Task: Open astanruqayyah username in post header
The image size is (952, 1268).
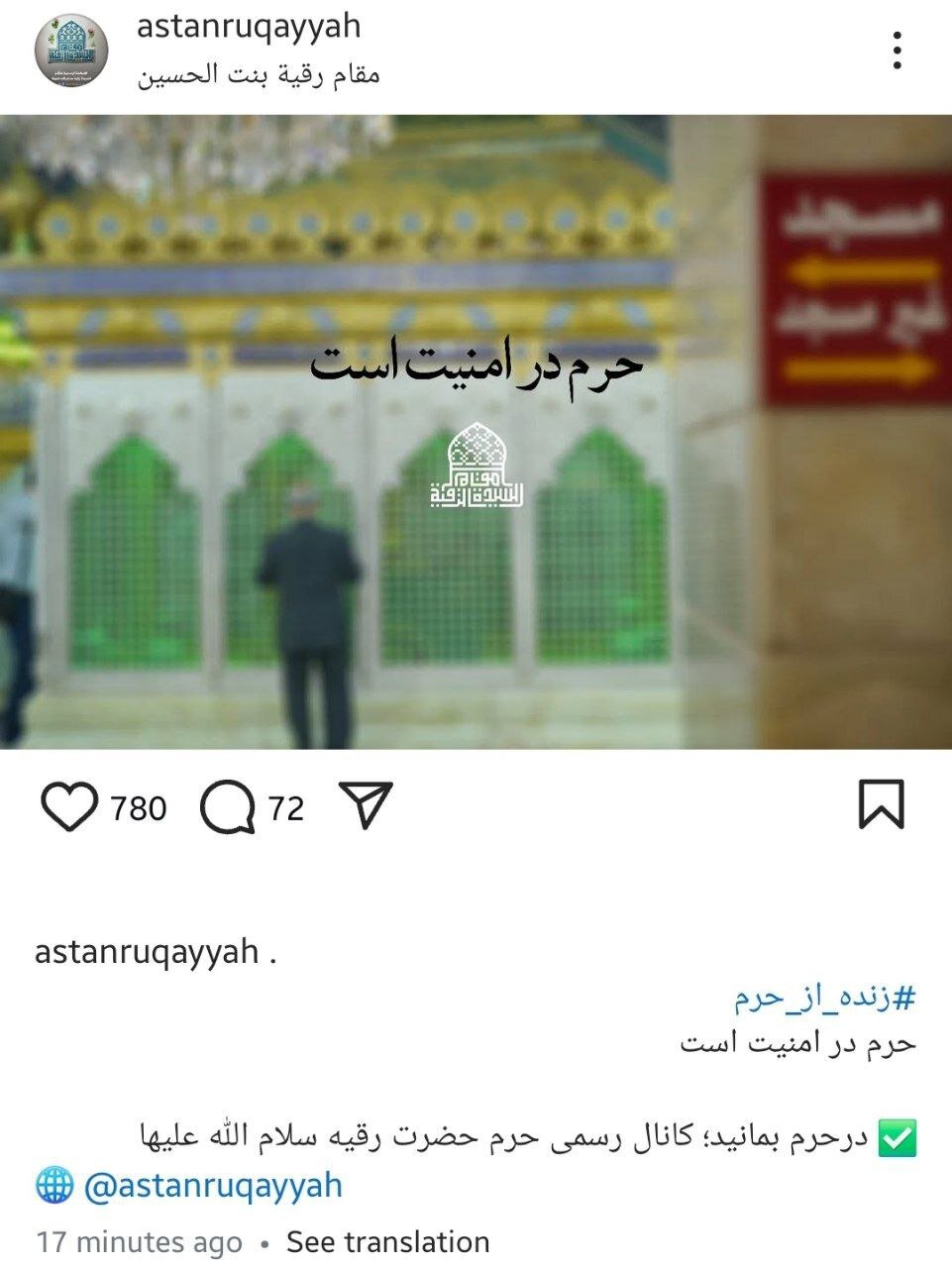Action: (249, 27)
